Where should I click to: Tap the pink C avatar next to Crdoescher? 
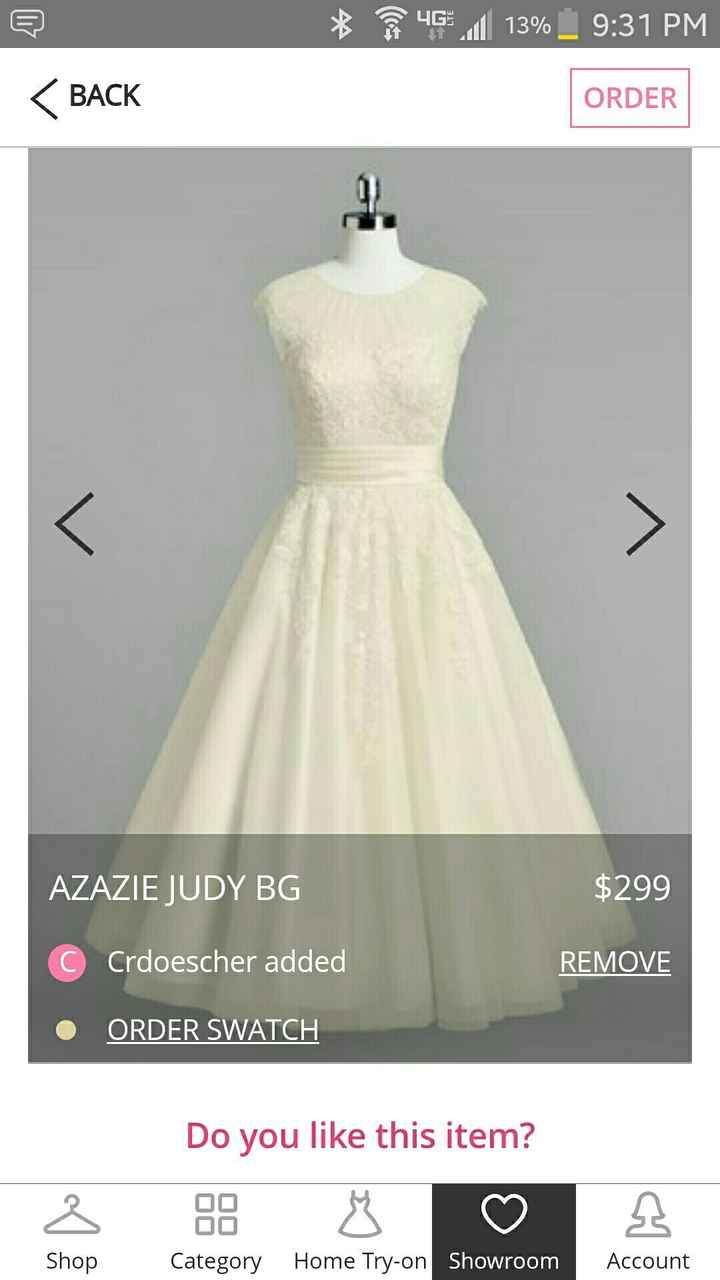click(x=69, y=962)
